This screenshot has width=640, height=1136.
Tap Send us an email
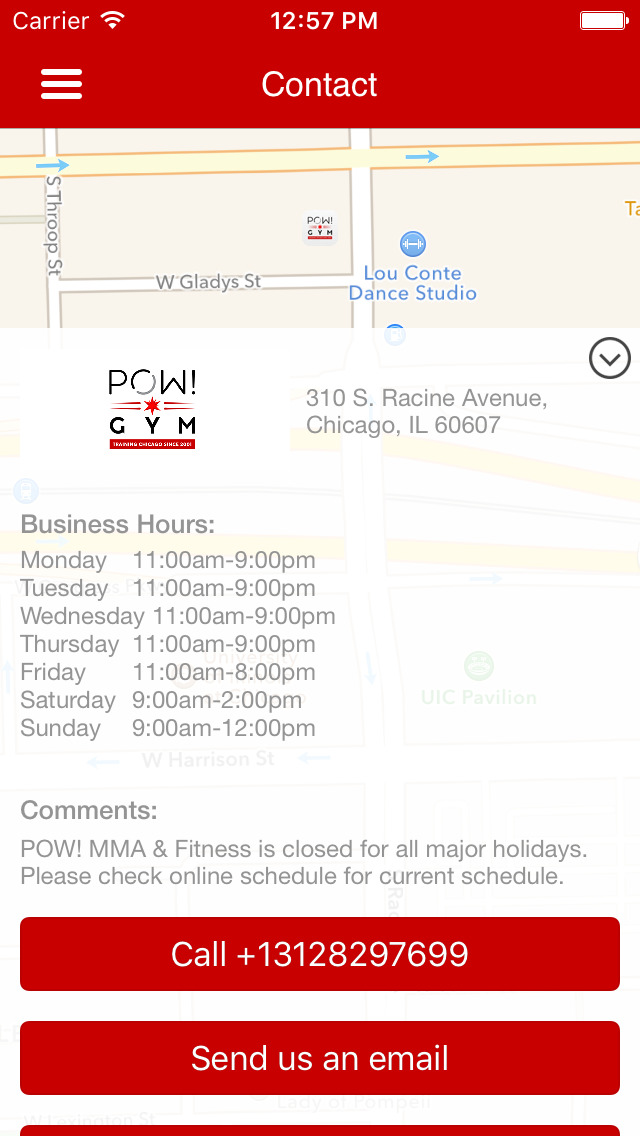click(320, 1058)
